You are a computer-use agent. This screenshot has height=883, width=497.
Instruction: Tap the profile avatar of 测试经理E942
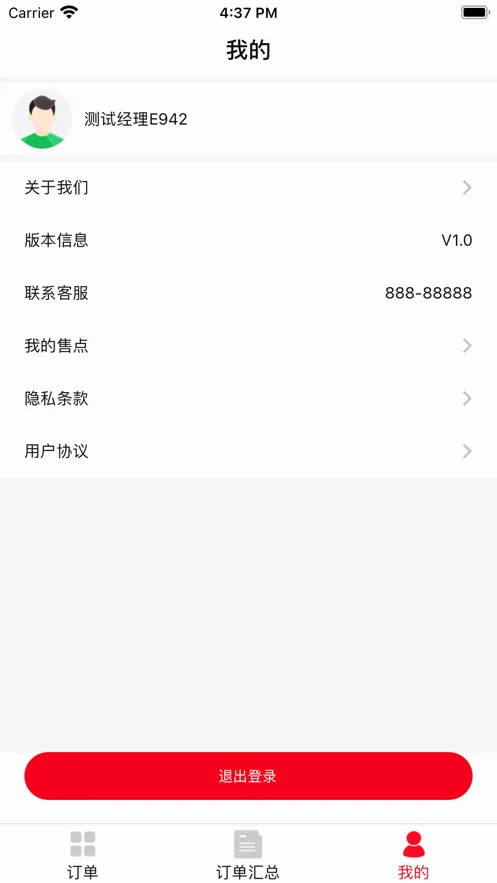click(42, 119)
